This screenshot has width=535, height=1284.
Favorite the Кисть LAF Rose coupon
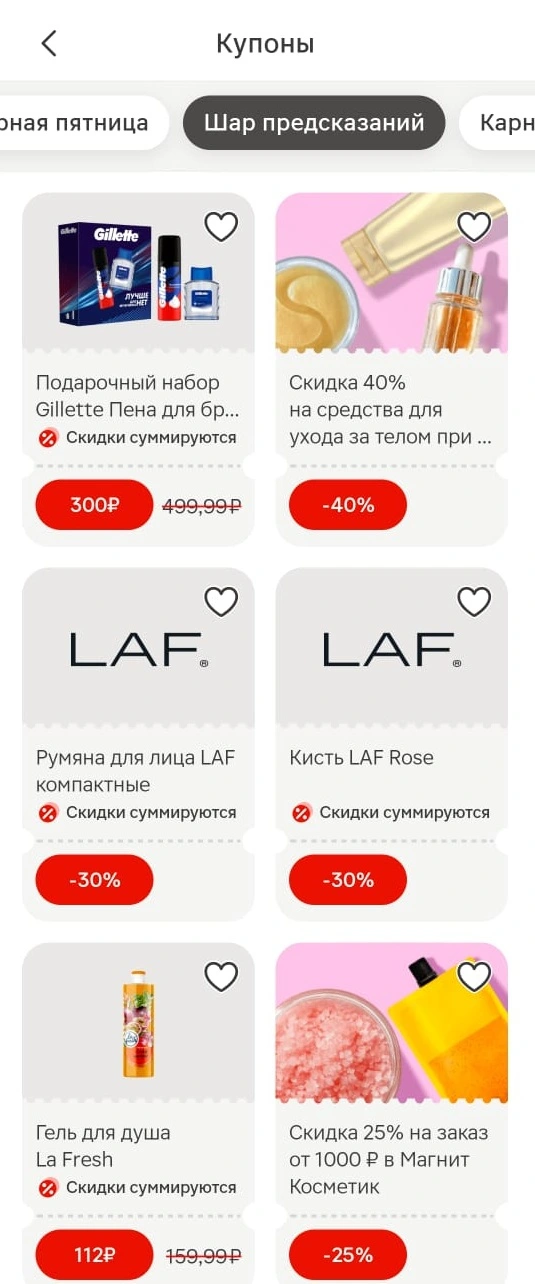474,602
